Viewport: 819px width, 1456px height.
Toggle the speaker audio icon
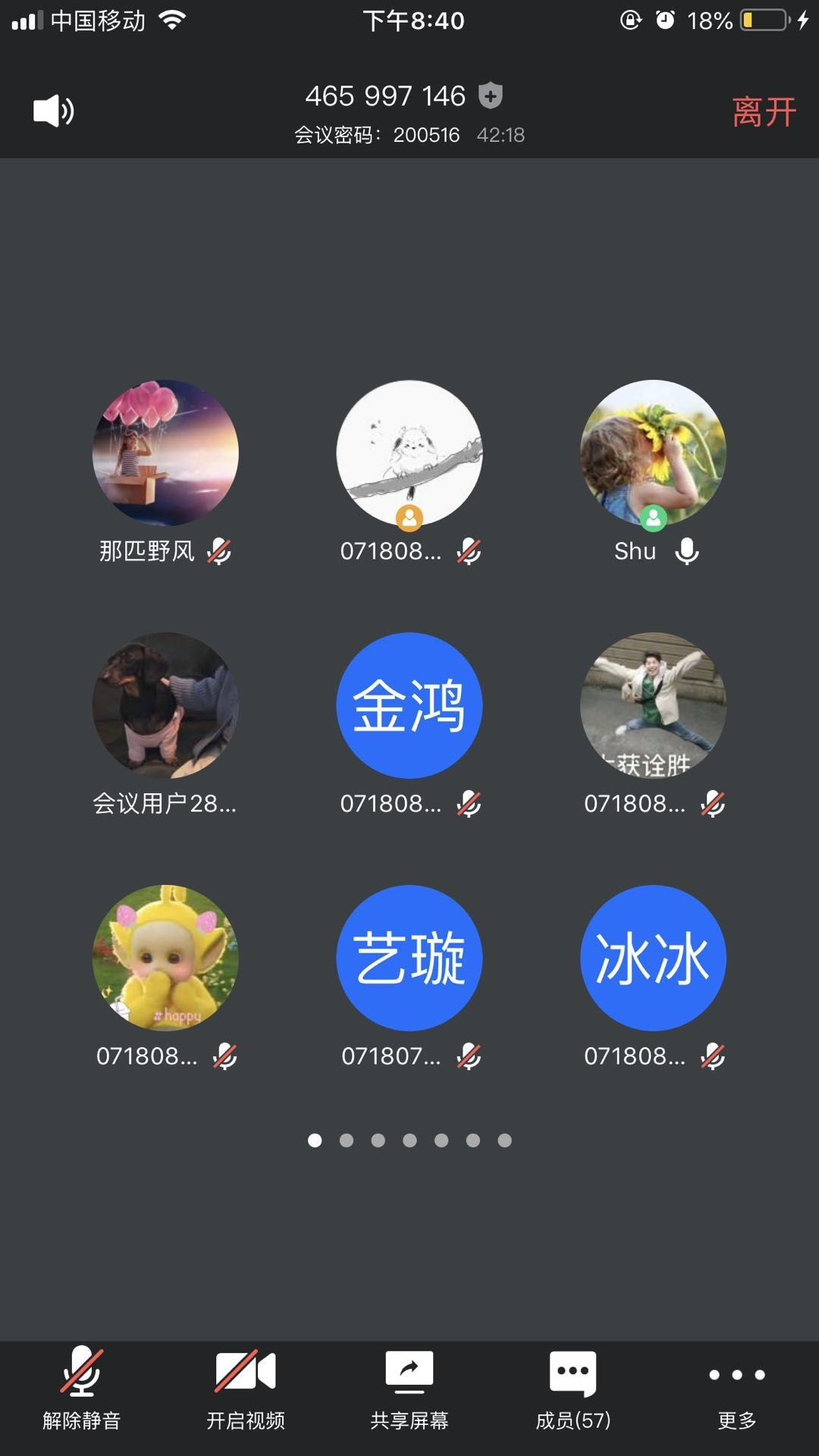pos(53,111)
